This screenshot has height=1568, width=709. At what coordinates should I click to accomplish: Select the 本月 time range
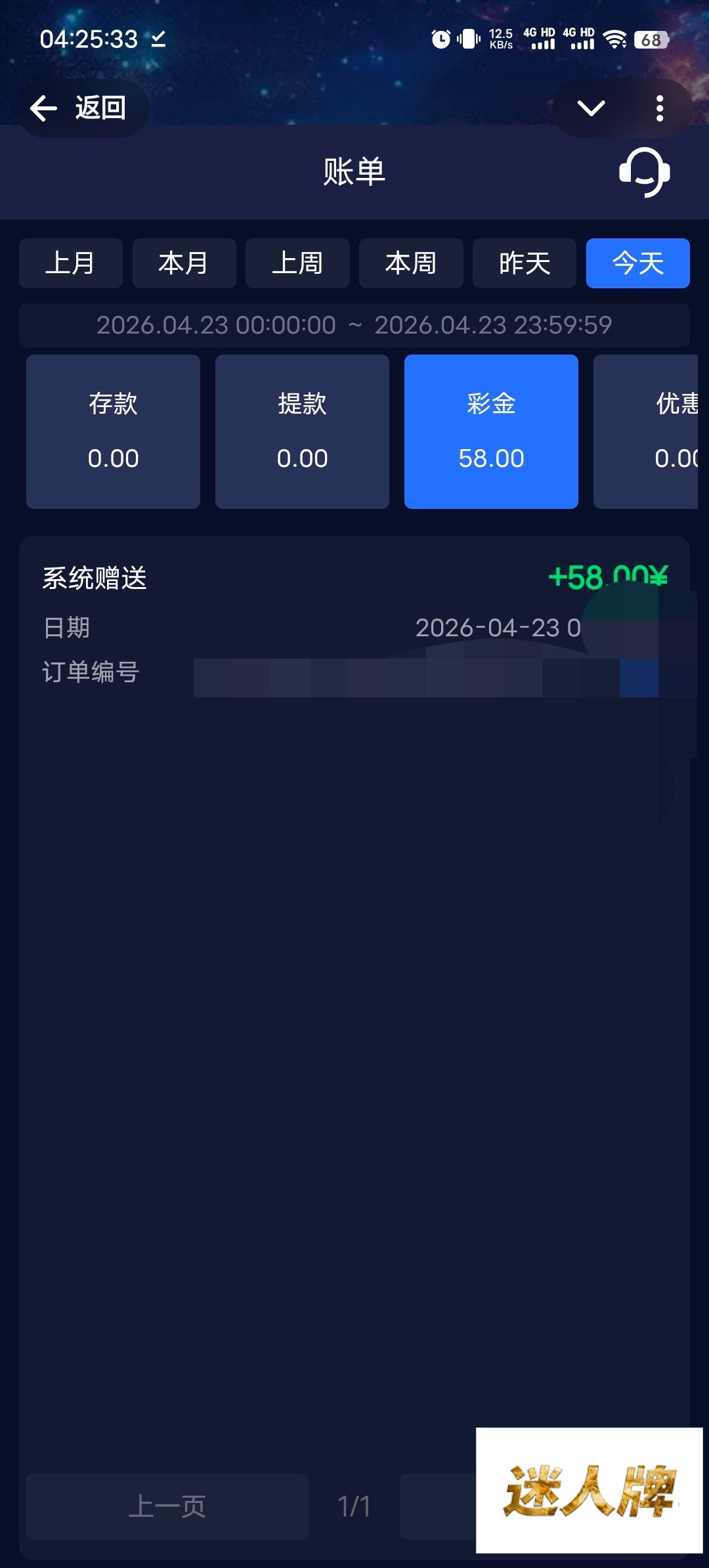184,263
